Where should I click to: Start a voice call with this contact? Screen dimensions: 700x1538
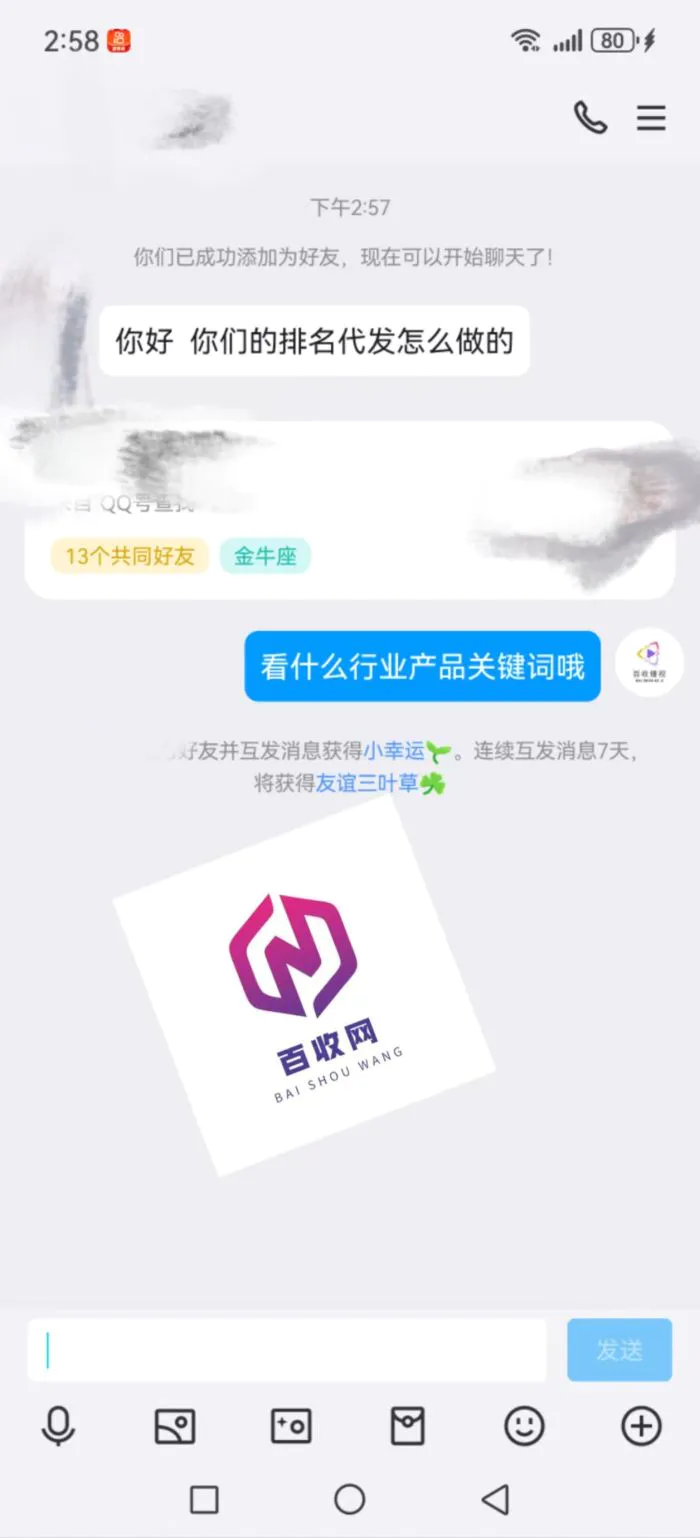click(x=590, y=119)
